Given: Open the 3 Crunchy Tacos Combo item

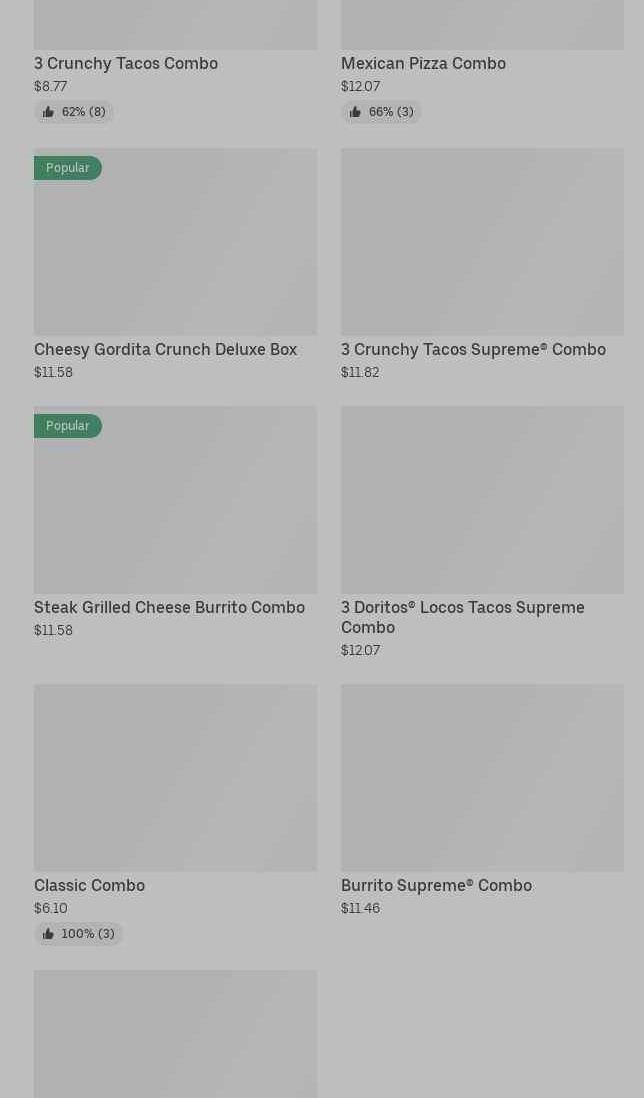Looking at the screenshot, I should click(126, 63).
